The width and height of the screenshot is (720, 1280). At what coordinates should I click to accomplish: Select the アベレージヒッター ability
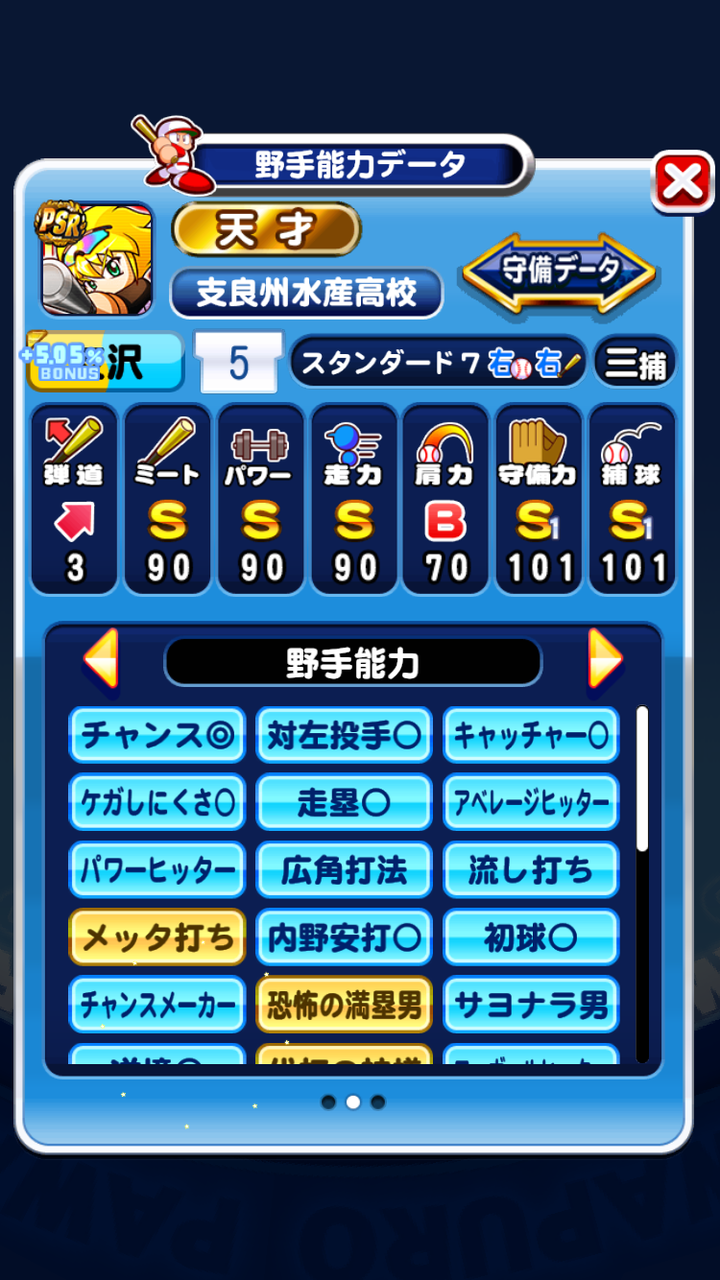pyautogui.click(x=531, y=802)
